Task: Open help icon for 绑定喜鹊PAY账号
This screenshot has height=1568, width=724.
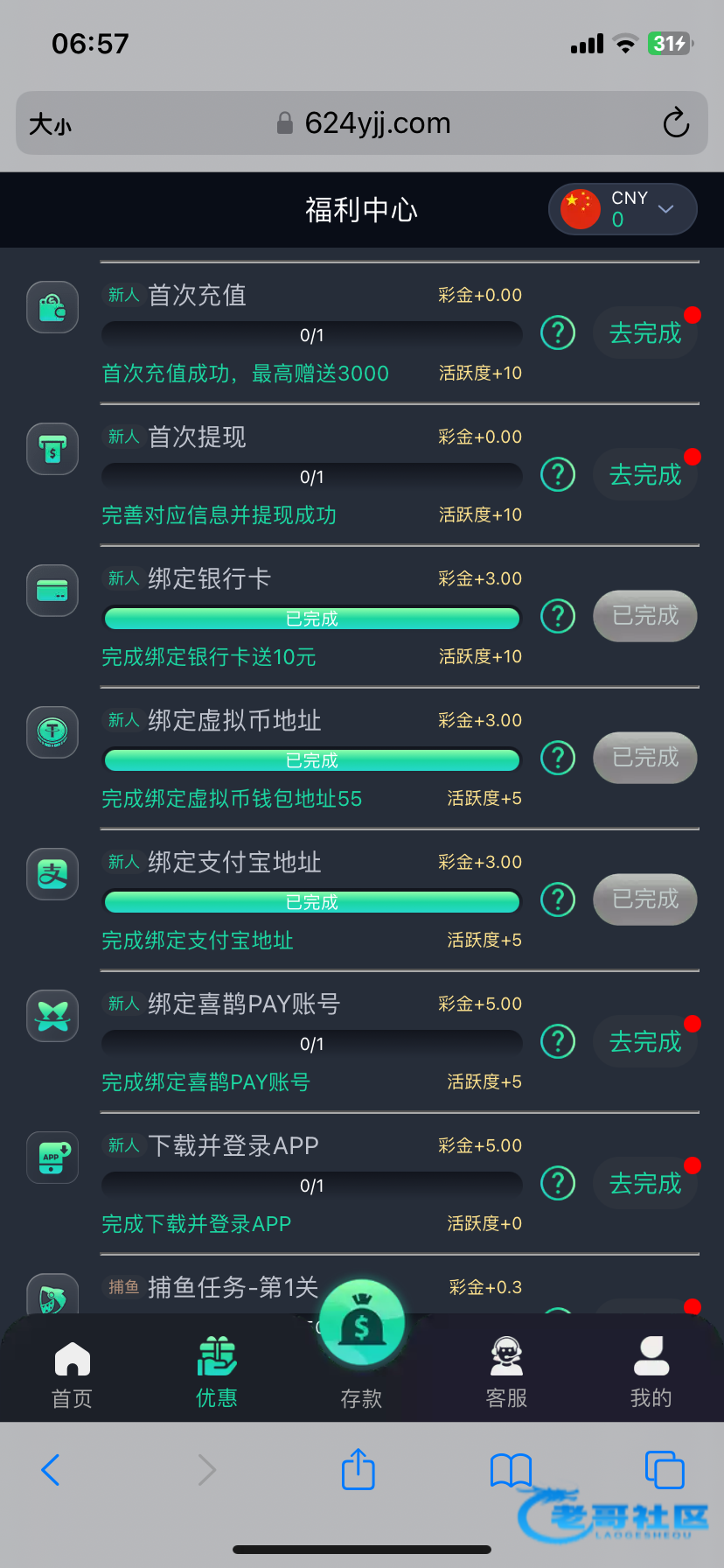Action: 558,1042
